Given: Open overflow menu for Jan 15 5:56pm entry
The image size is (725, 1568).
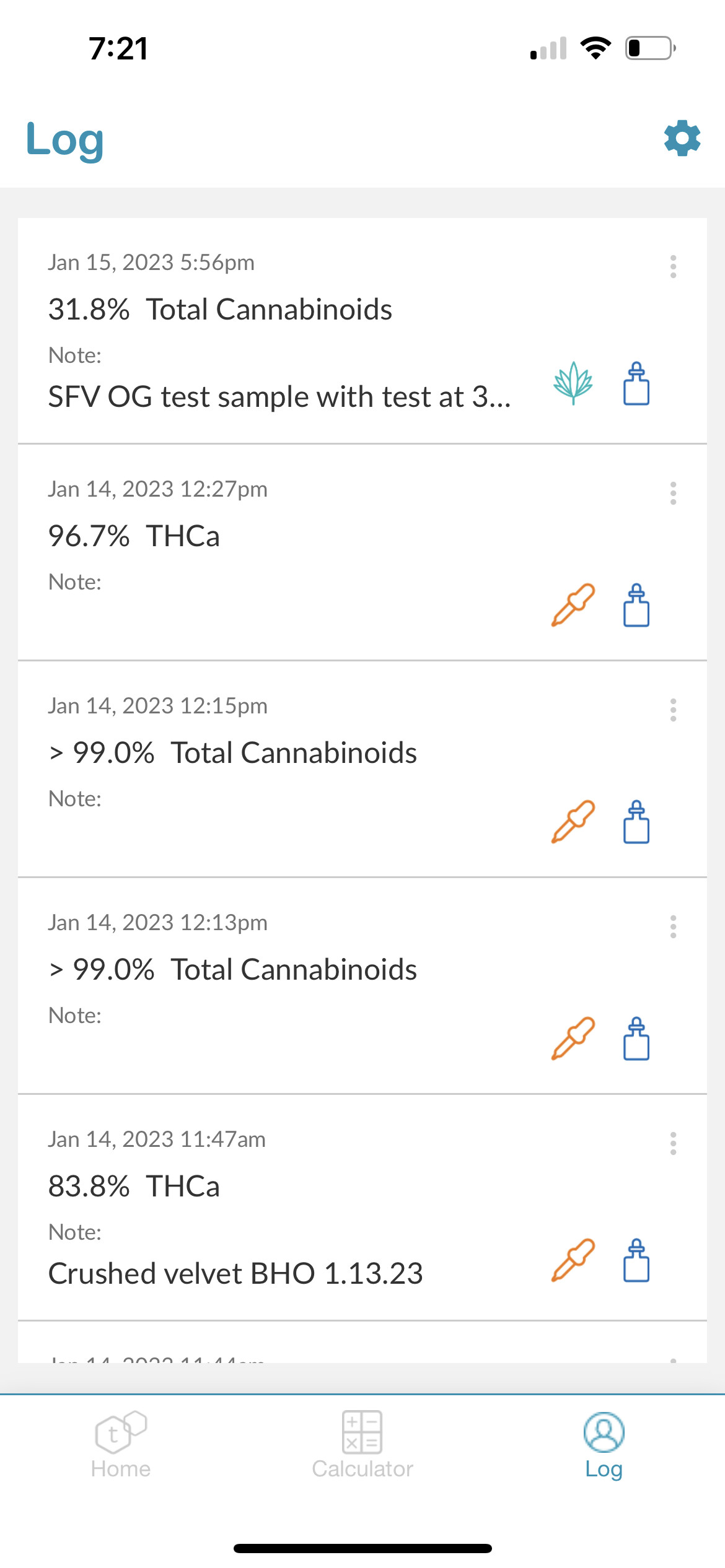Looking at the screenshot, I should point(673,267).
